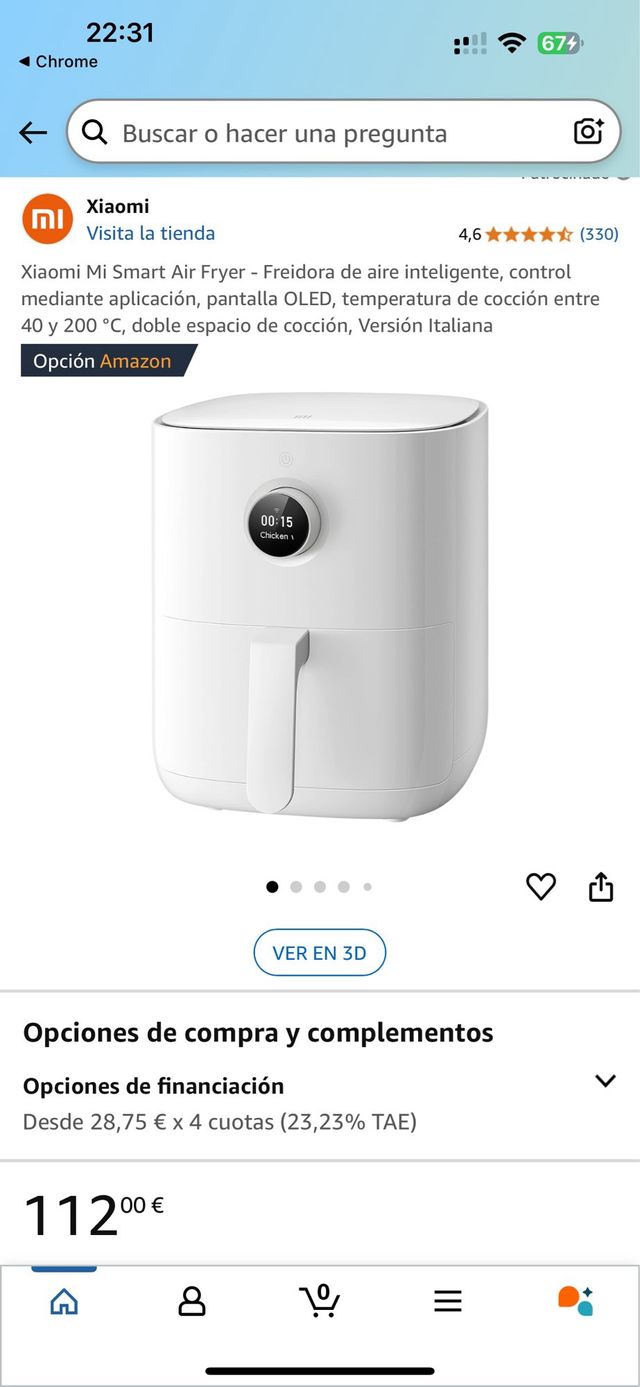Share this product
This screenshot has width=640, height=1387.
click(x=601, y=886)
